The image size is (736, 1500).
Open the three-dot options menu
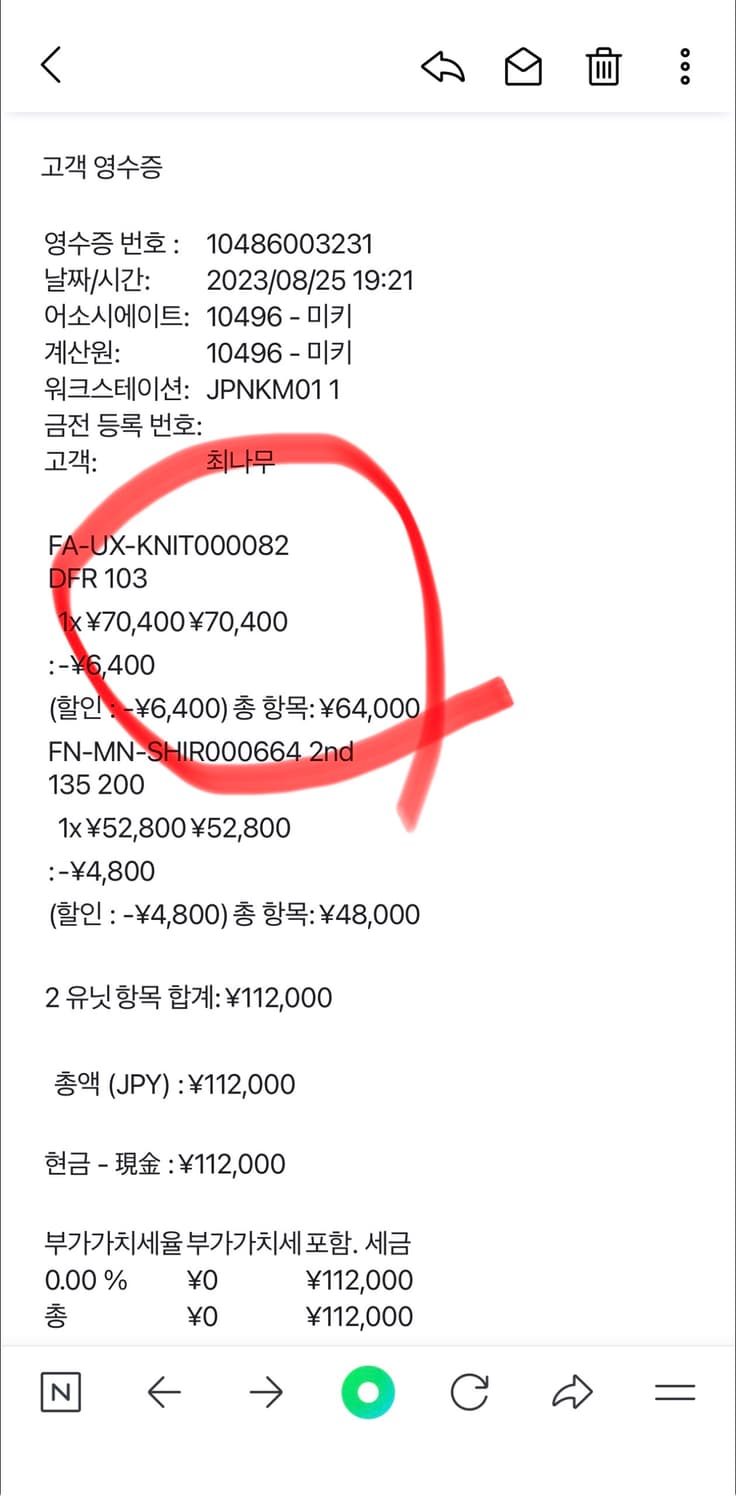click(x=684, y=66)
